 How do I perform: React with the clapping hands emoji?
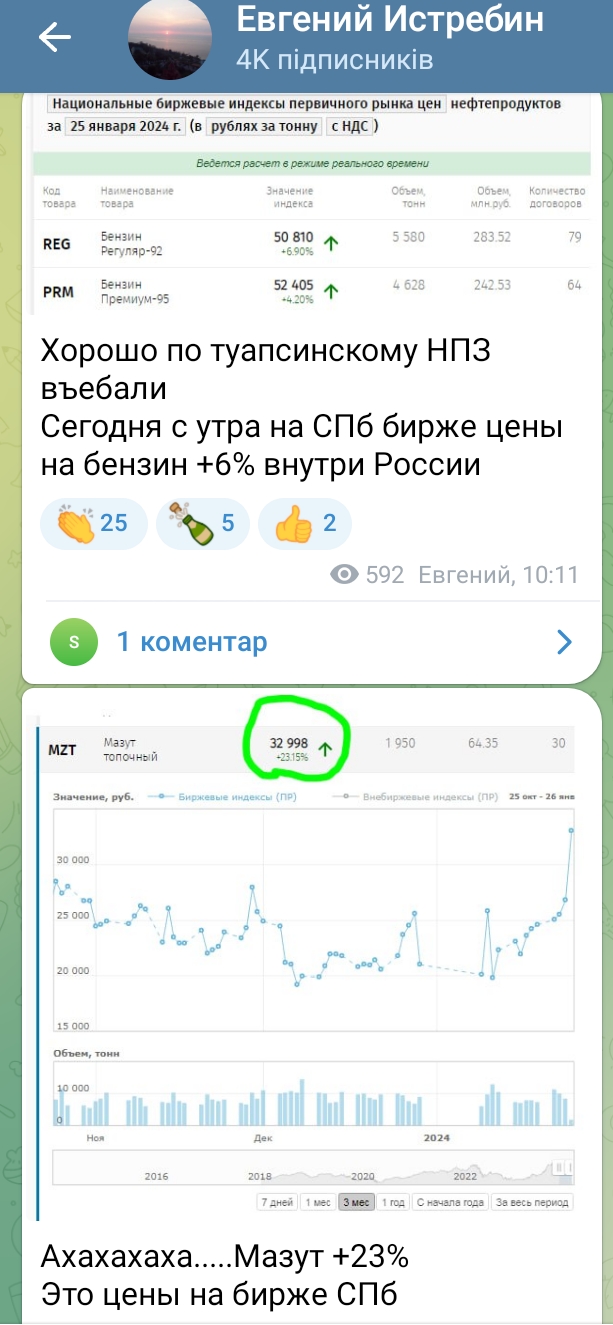[93, 523]
